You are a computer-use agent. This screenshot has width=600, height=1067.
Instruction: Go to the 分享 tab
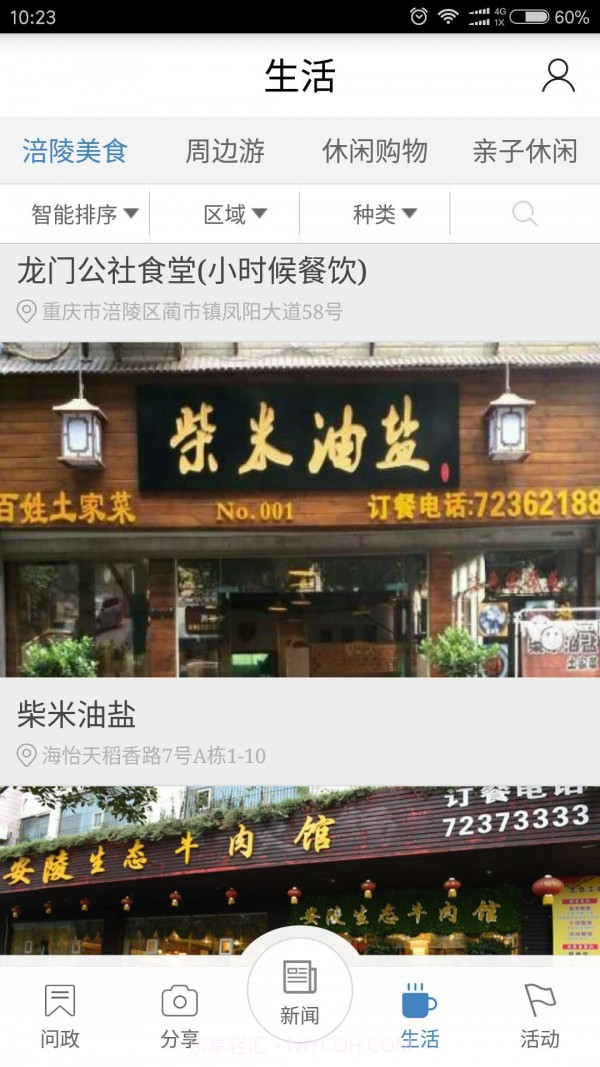click(x=180, y=1015)
